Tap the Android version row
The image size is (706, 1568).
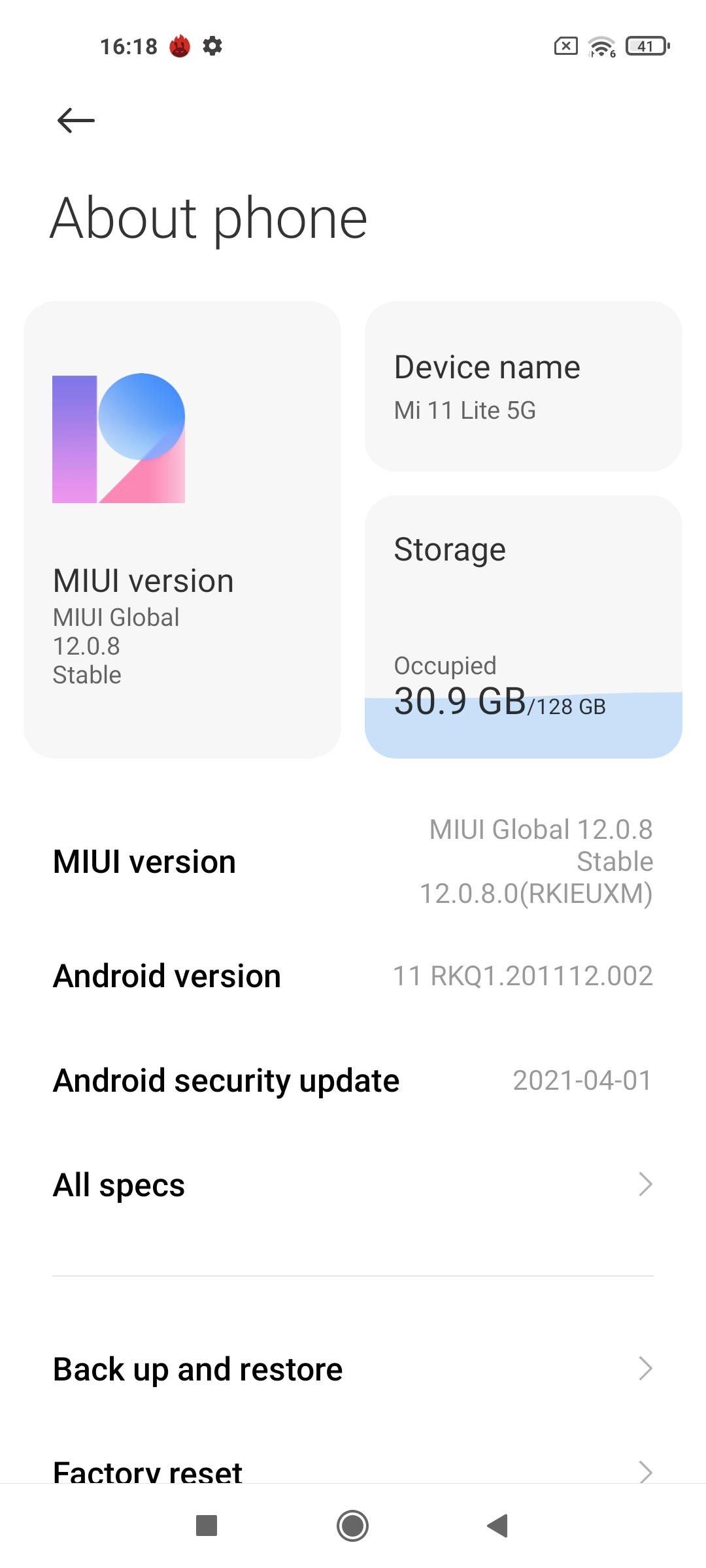pos(353,976)
